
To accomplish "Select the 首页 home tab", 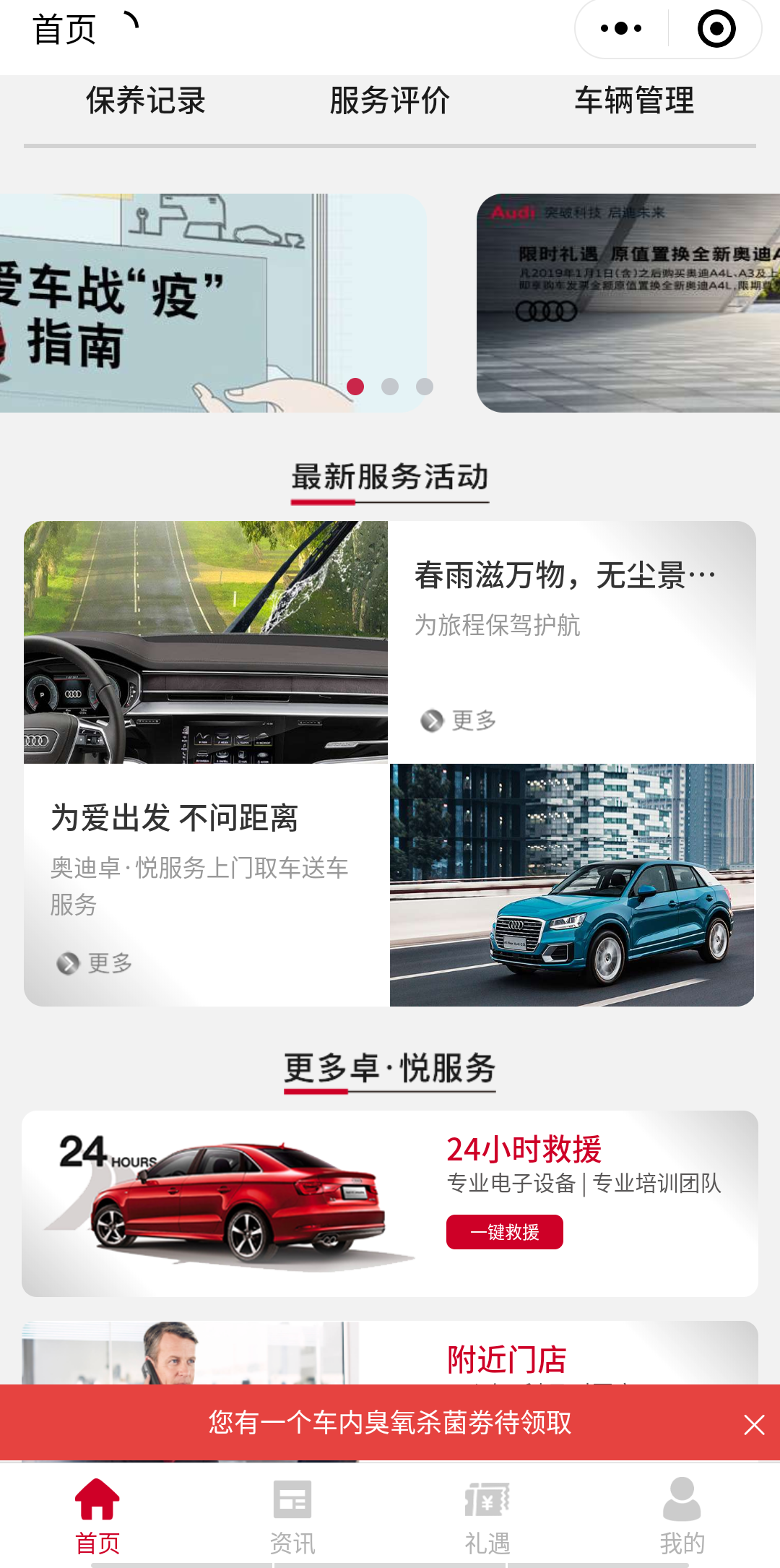I will coord(97,1515).
